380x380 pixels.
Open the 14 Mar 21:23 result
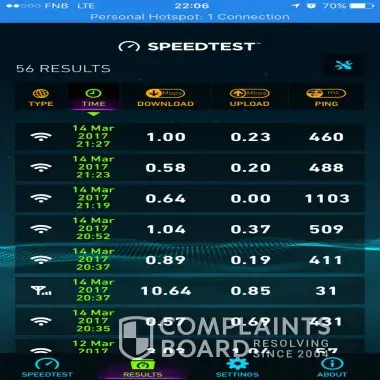(x=190, y=167)
